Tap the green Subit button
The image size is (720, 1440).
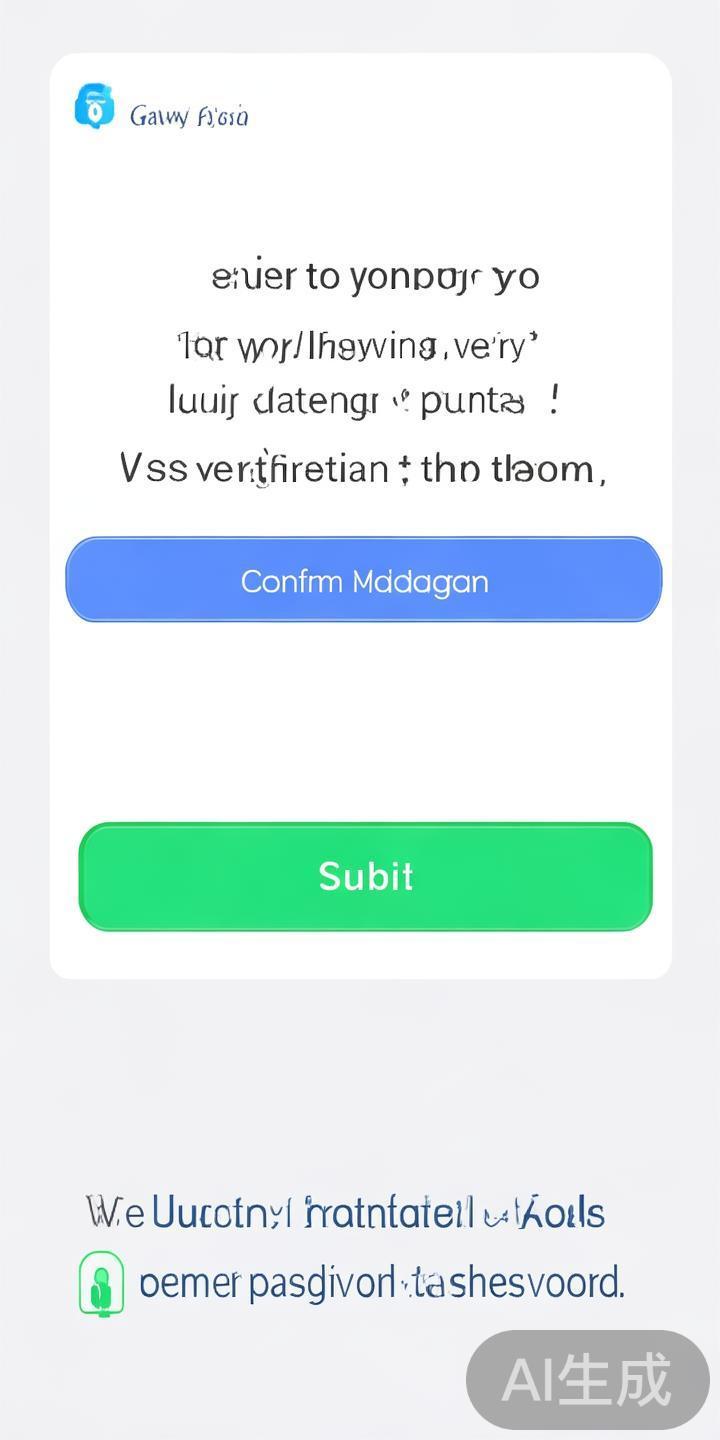pyautogui.click(x=365, y=877)
